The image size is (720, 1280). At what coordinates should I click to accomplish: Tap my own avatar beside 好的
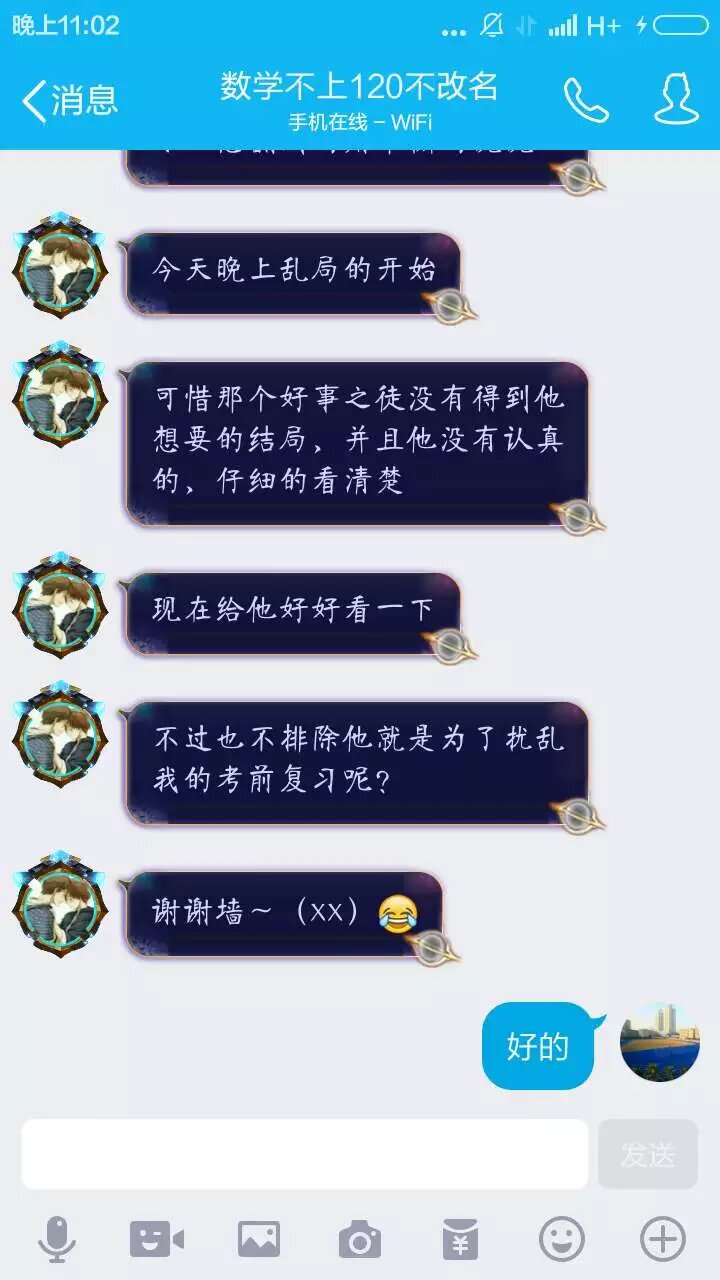pos(660,1044)
